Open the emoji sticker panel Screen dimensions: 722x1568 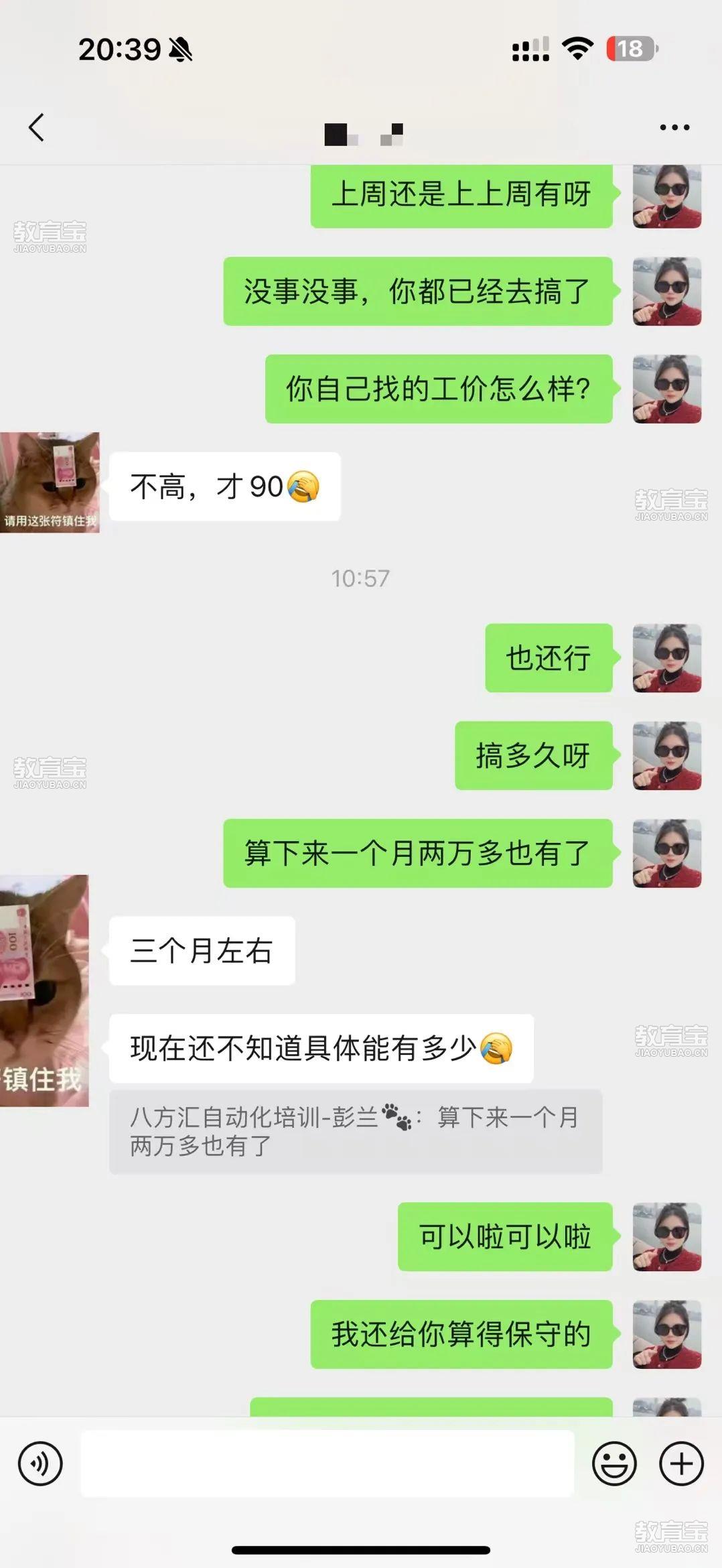click(613, 1463)
